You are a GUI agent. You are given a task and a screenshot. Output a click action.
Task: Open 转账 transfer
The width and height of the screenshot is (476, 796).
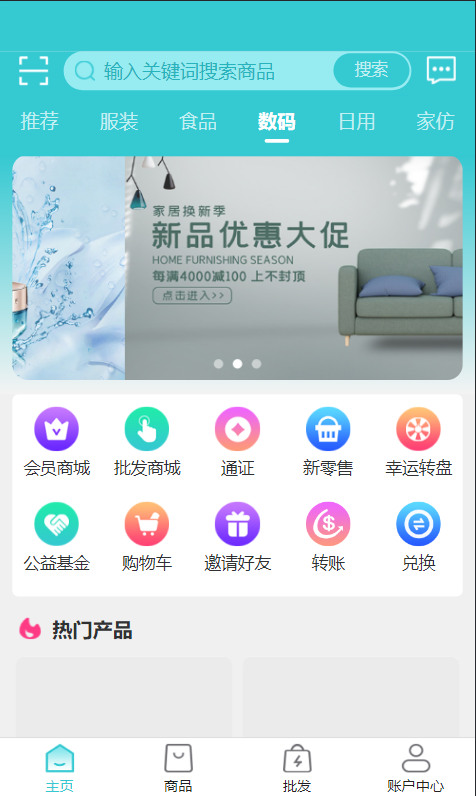click(328, 537)
